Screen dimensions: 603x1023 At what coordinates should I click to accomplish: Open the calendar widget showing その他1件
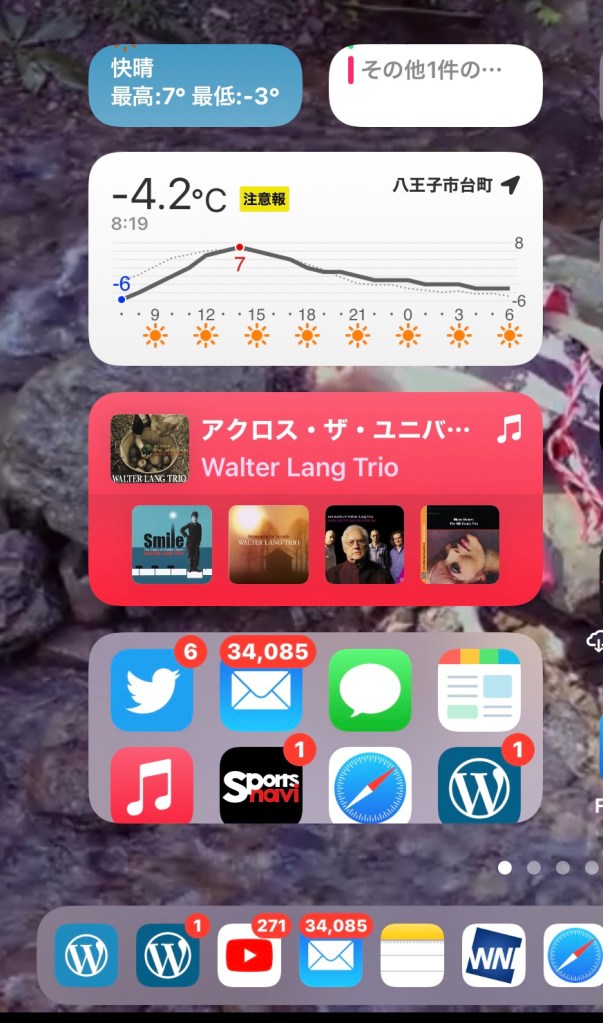coord(436,85)
